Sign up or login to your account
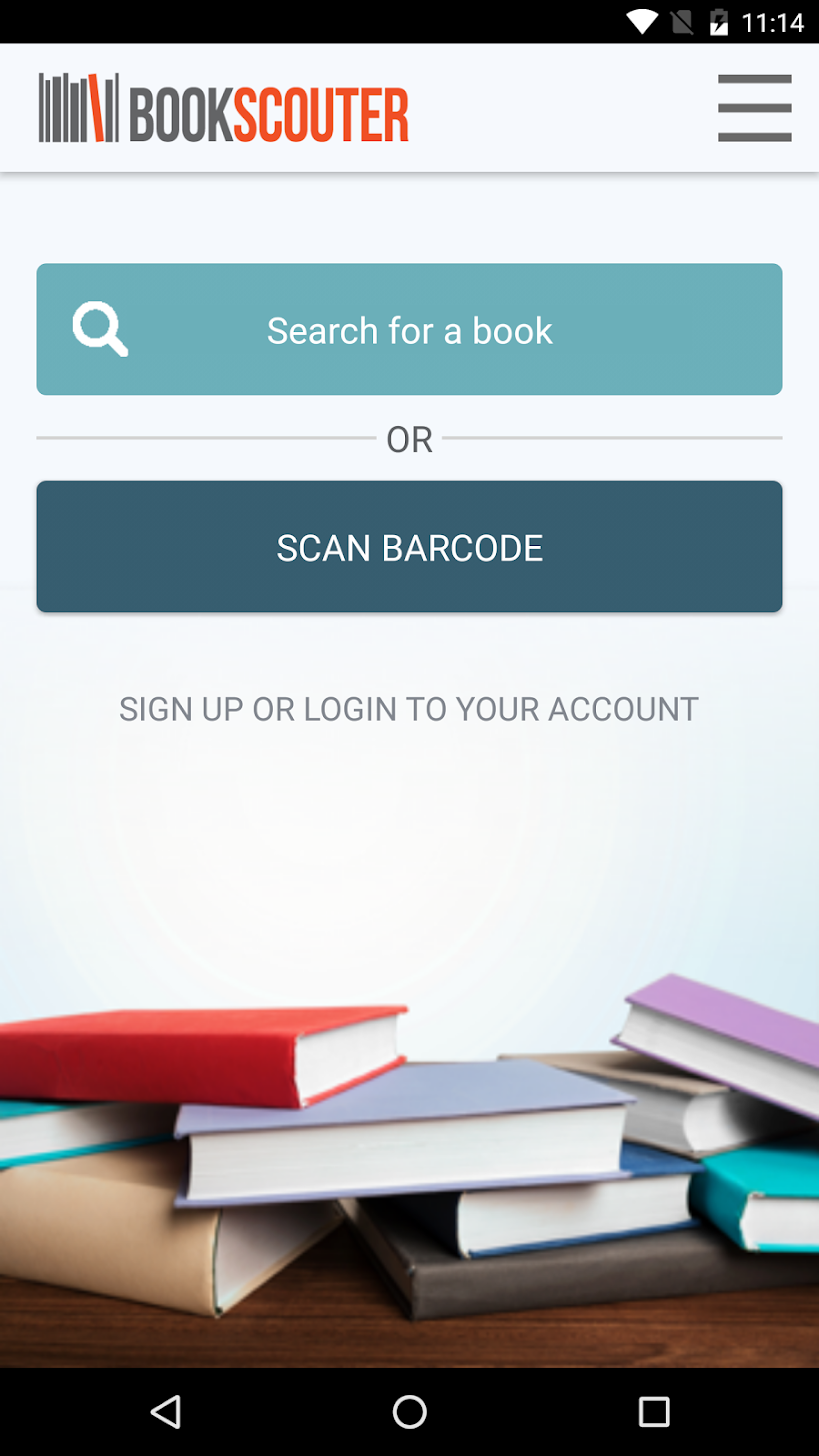Screen dimensions: 819x1456 pyautogui.click(x=409, y=709)
